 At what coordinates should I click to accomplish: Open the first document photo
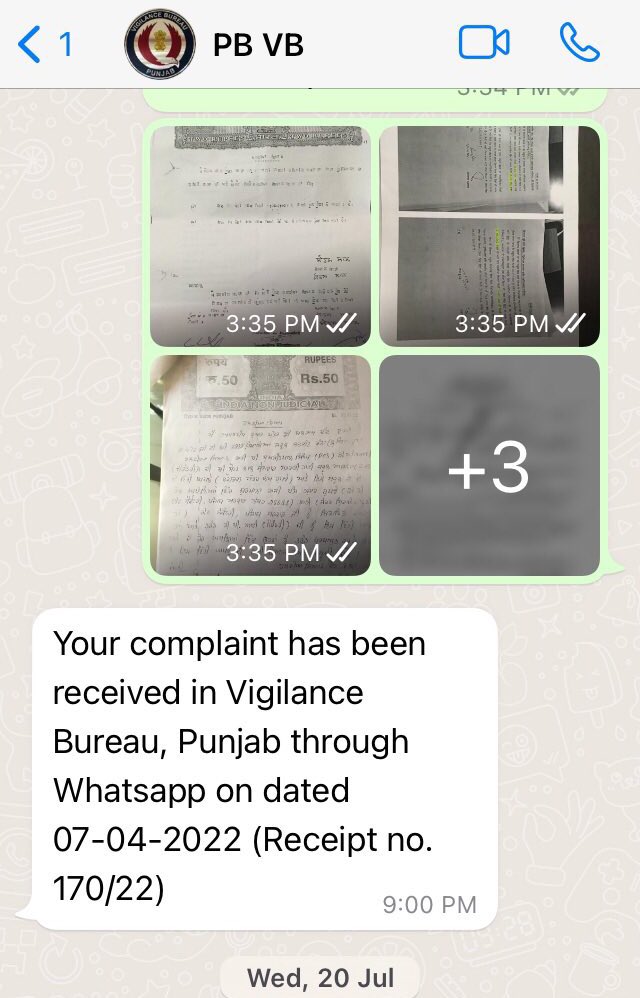coord(260,236)
